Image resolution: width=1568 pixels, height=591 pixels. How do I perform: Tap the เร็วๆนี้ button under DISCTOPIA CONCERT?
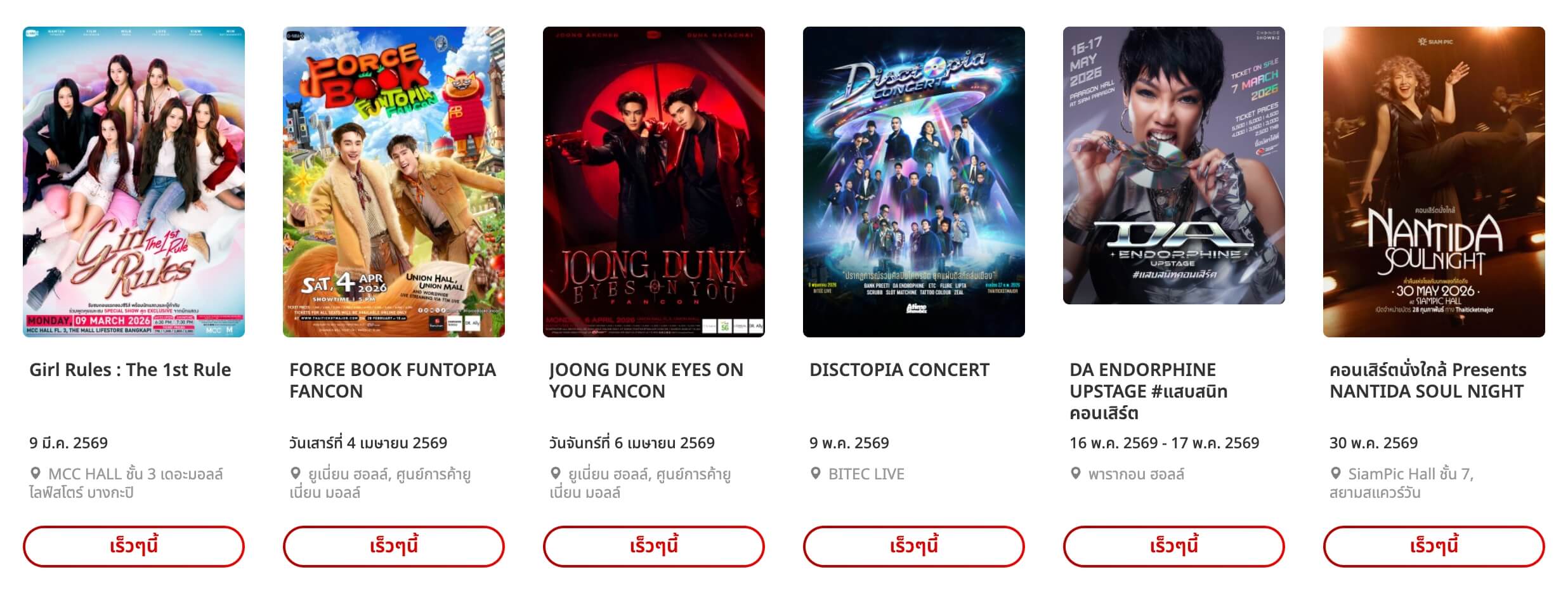pos(913,546)
